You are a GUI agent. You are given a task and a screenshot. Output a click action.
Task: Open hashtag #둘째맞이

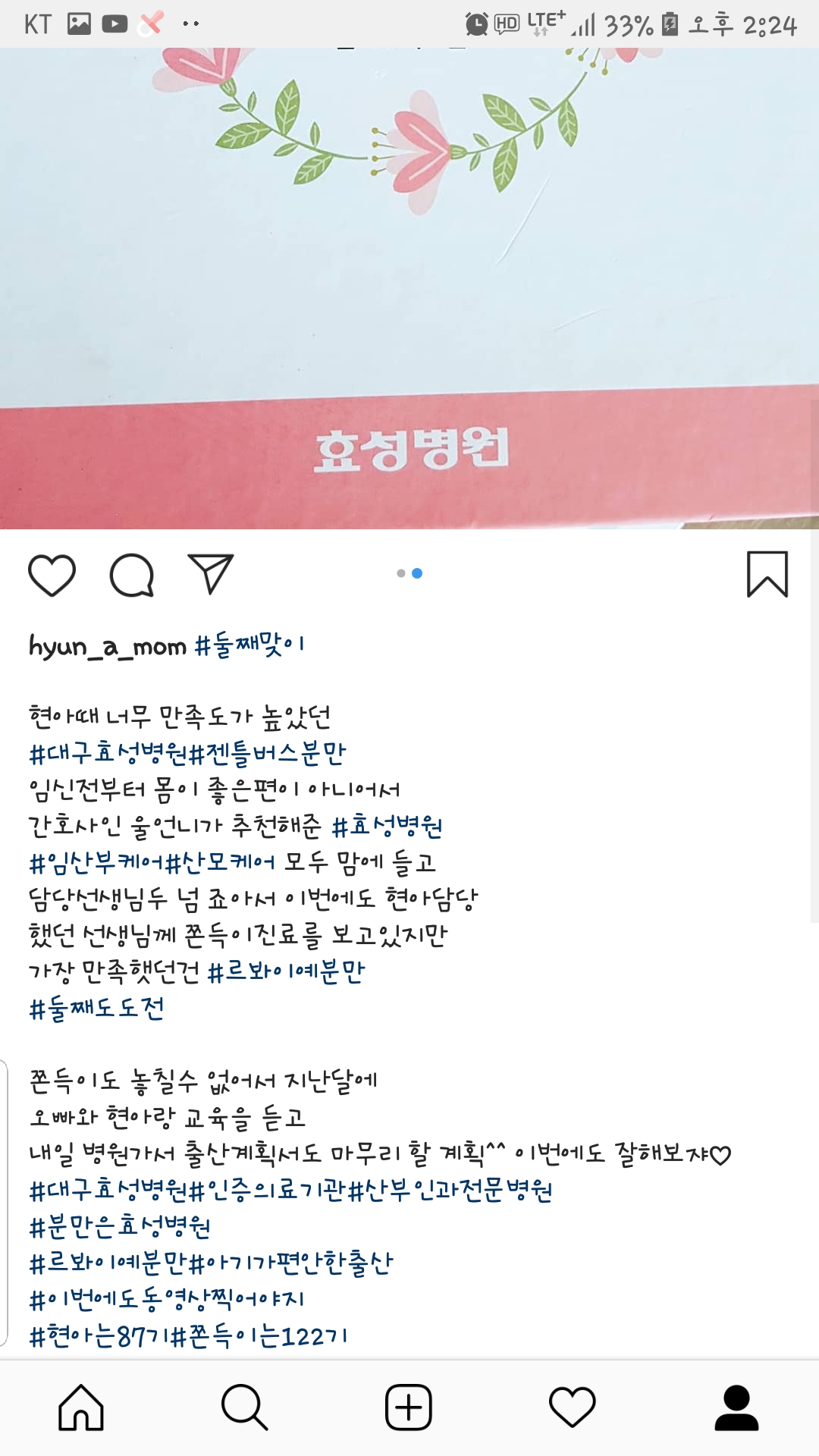250,646
